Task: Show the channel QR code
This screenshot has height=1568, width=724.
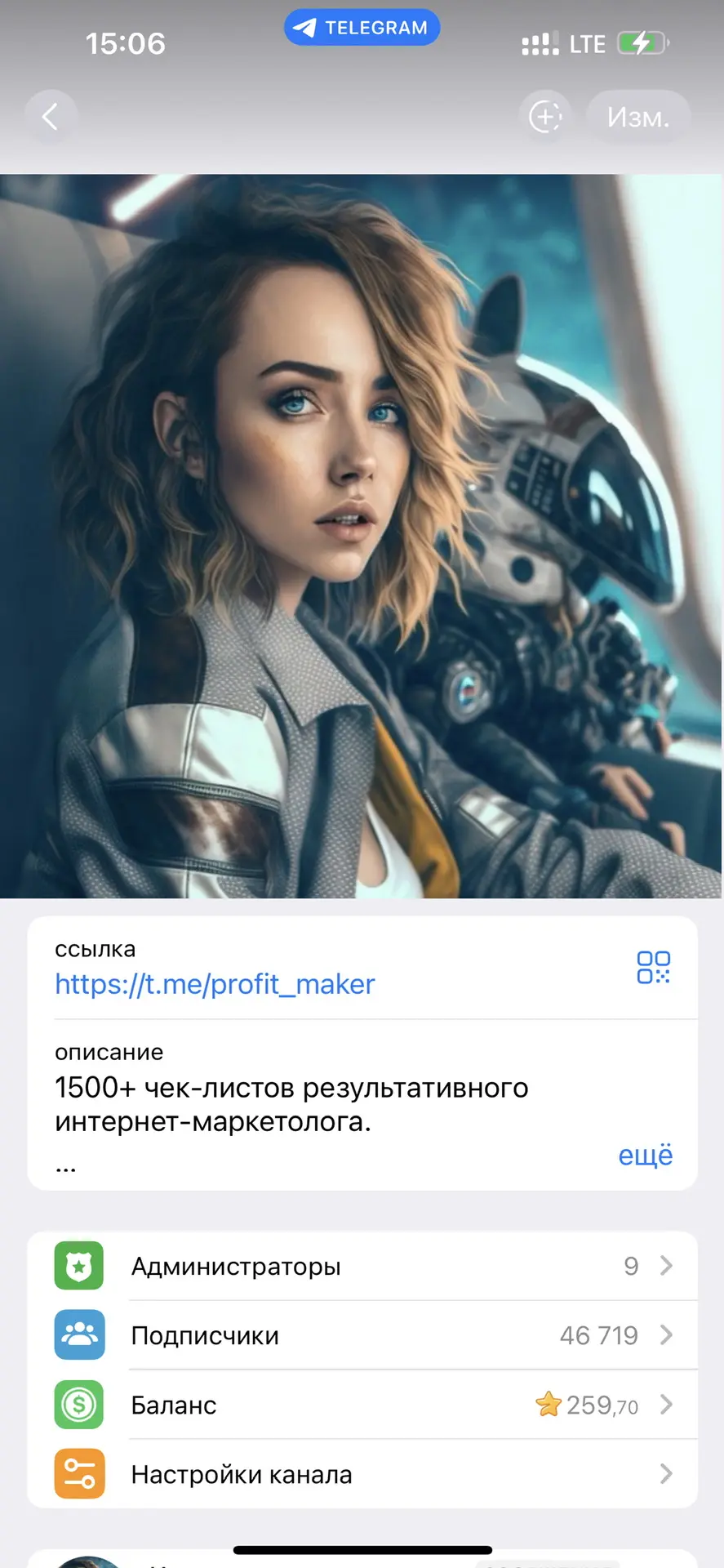Action: coord(653,968)
